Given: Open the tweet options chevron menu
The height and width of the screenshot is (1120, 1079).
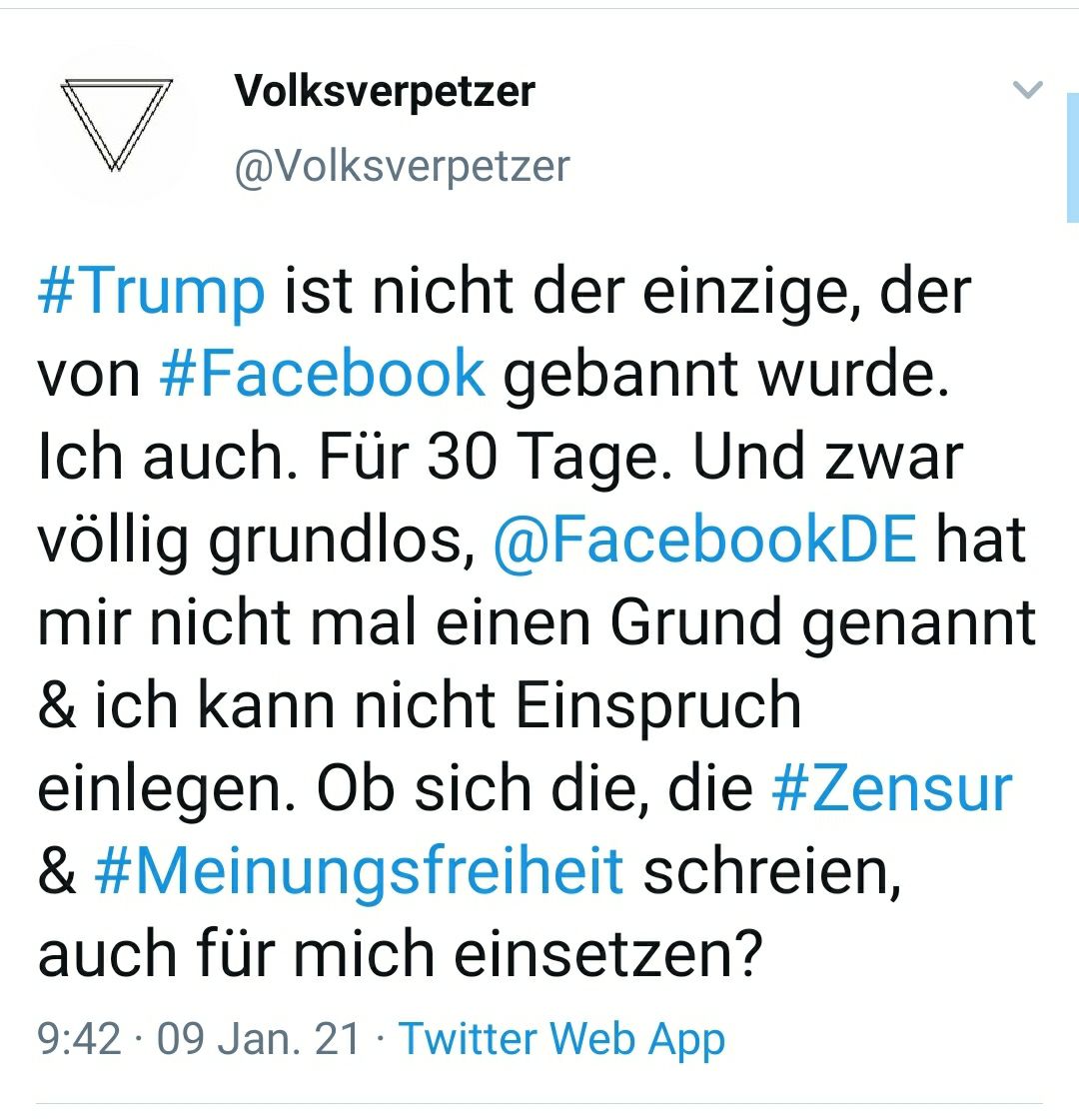Looking at the screenshot, I should 1028,90.
